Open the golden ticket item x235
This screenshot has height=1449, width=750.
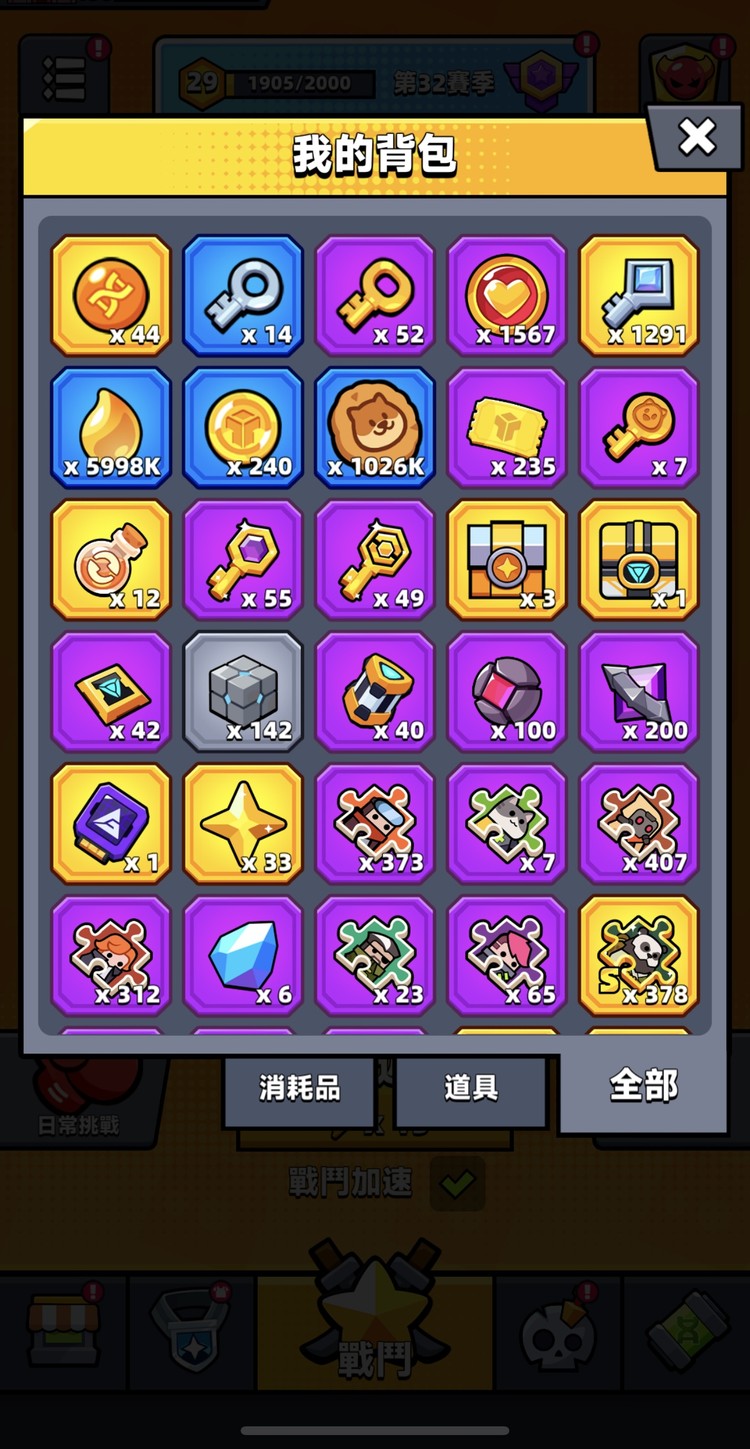(507, 428)
